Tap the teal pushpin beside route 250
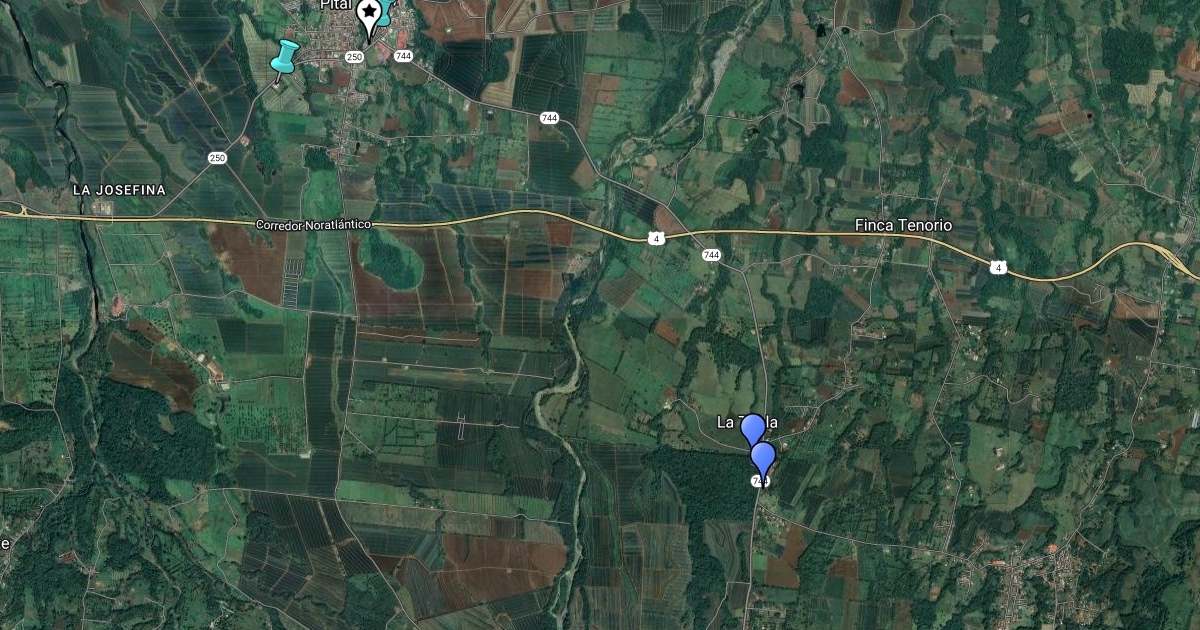The width and height of the screenshot is (1200, 630). tap(287, 54)
